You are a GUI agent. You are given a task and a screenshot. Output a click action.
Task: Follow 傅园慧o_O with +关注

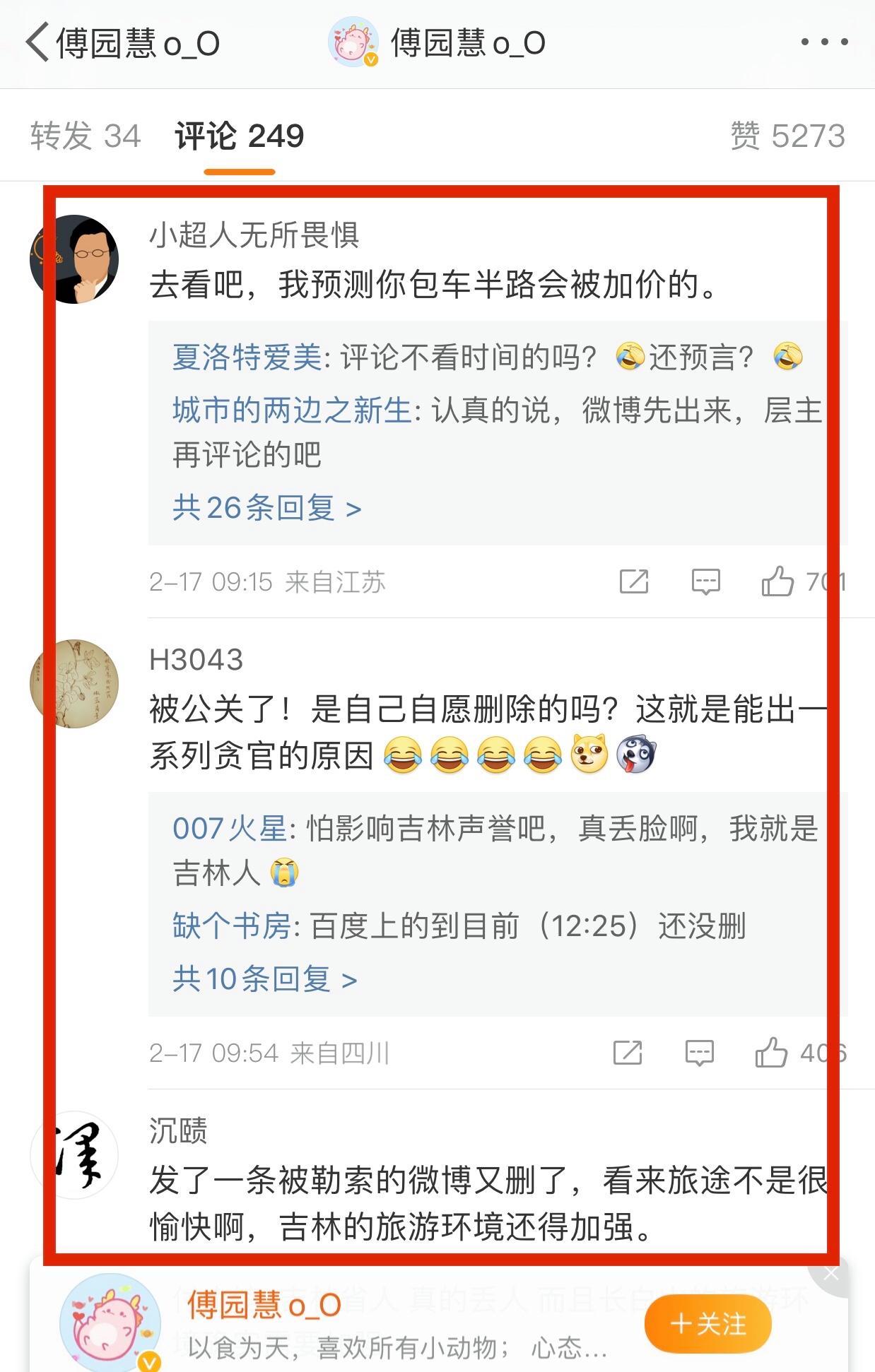[707, 1323]
